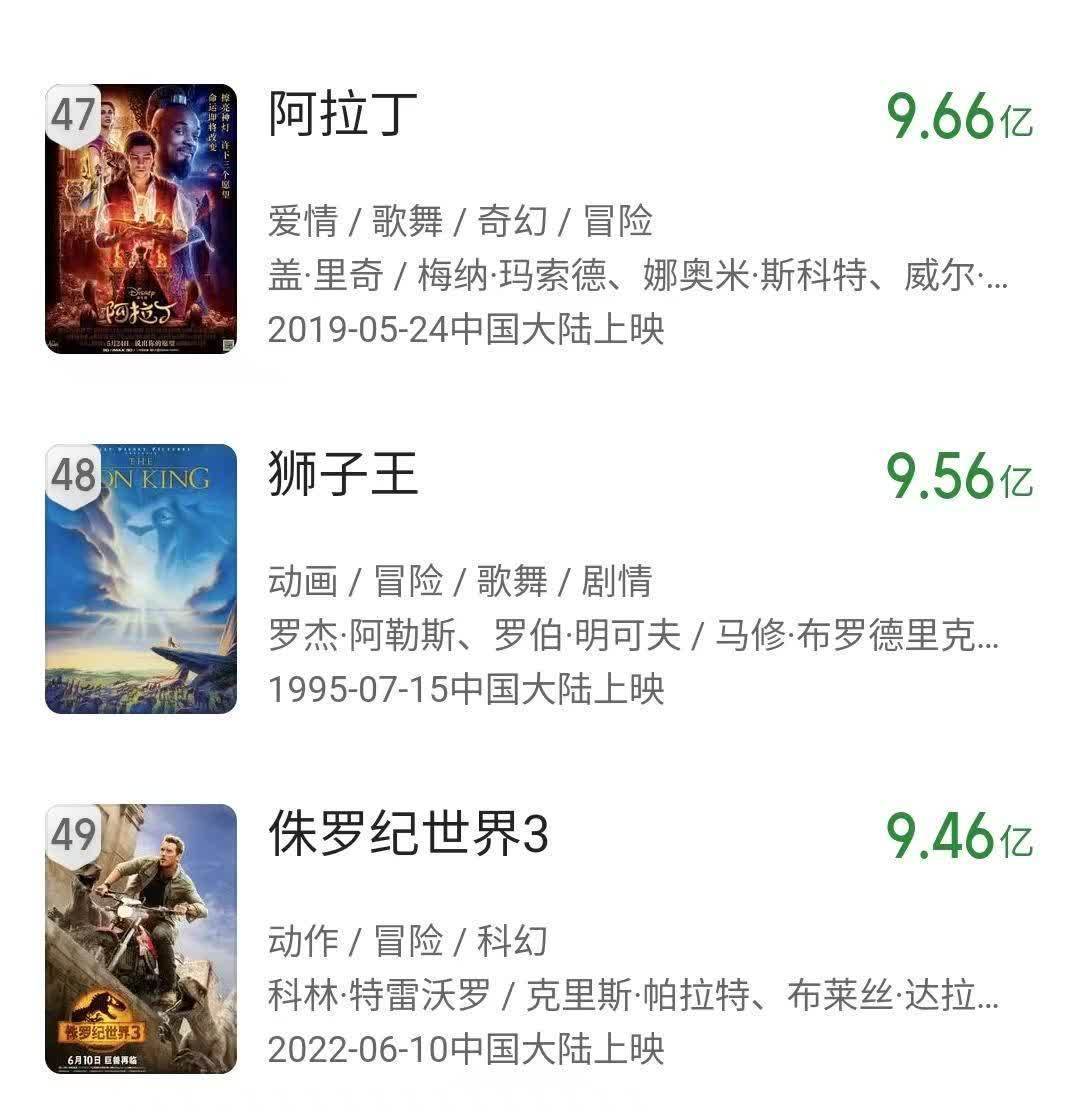
Task: View details for 狮子王
Action: tap(343, 476)
